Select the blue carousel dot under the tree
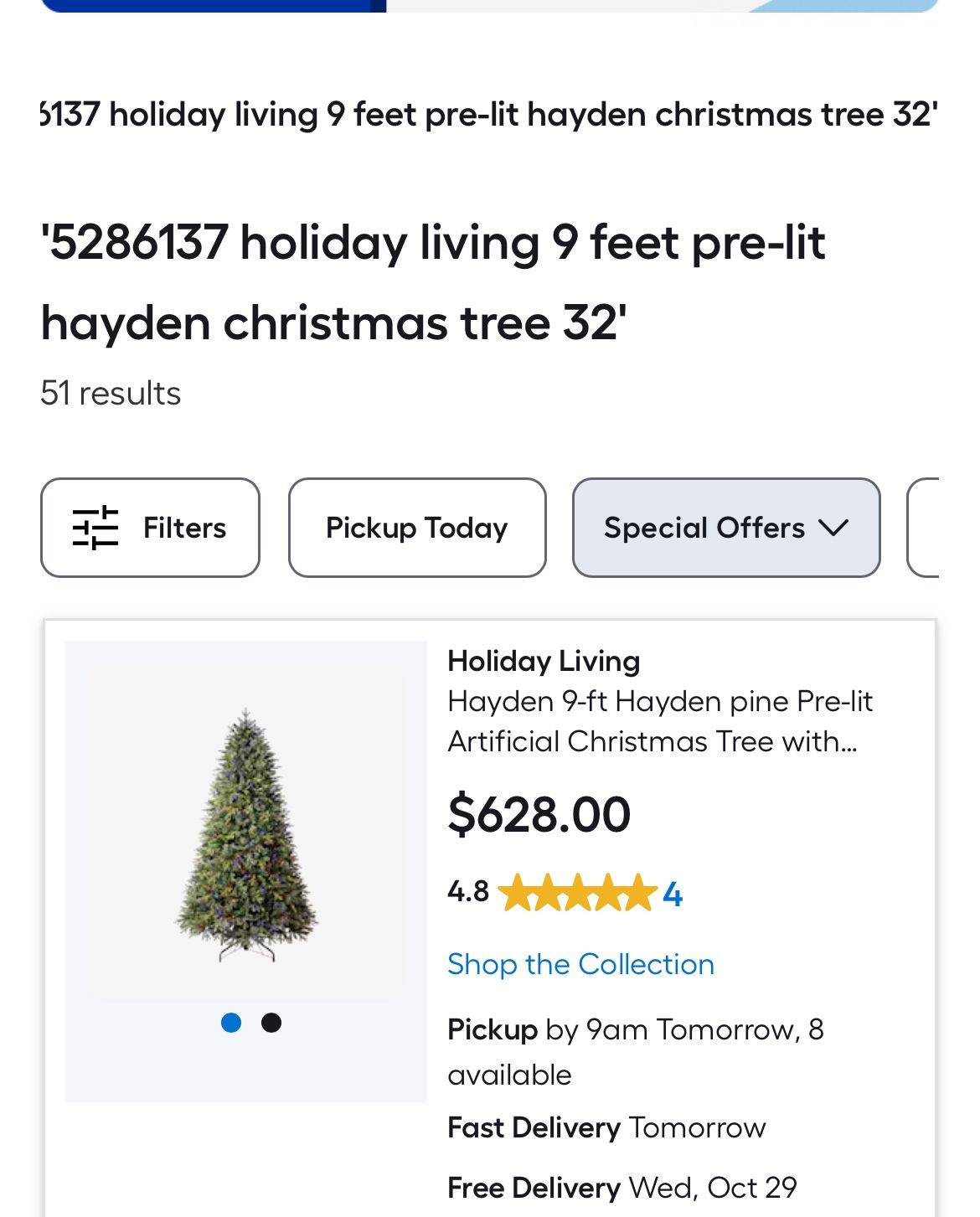The width and height of the screenshot is (980, 1217). [x=231, y=1022]
